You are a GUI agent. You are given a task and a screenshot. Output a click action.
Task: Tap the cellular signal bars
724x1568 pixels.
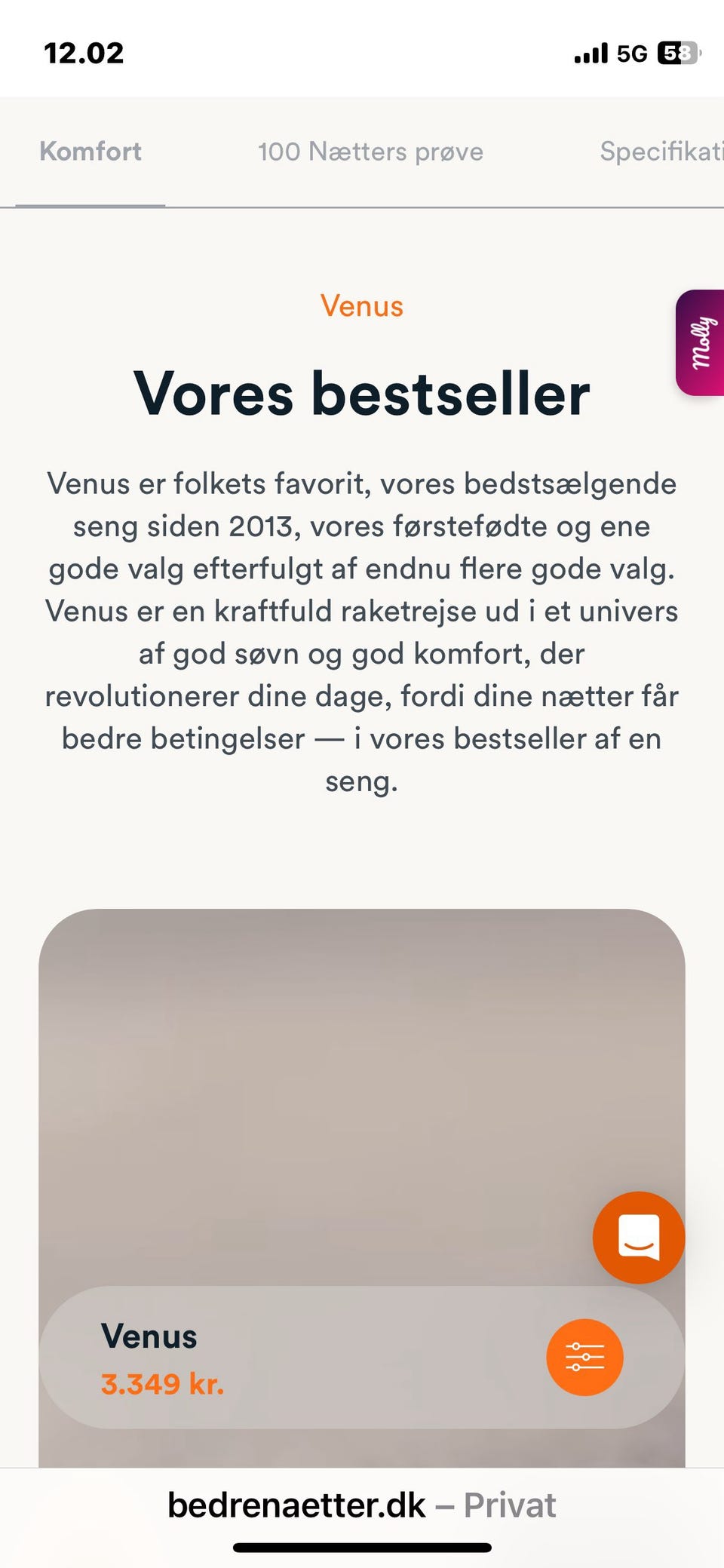(x=592, y=51)
